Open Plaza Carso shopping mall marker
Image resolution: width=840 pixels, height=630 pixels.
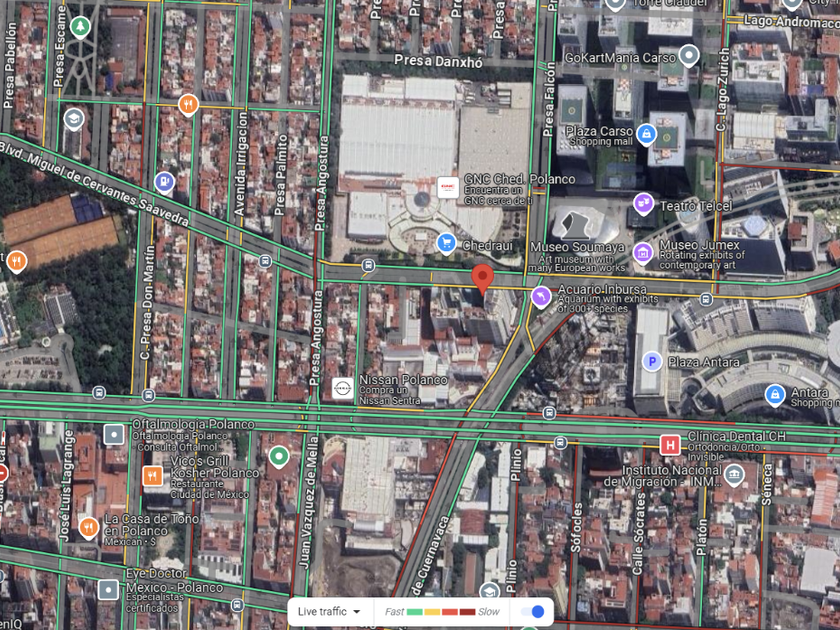pos(646,133)
